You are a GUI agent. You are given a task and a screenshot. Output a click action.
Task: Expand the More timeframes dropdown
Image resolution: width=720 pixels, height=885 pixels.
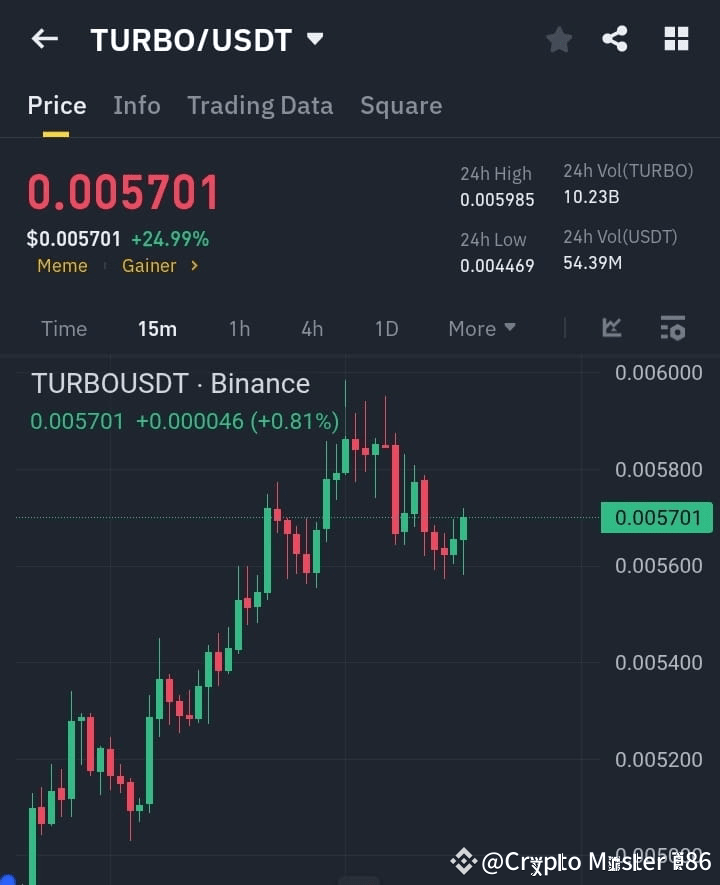click(x=481, y=328)
